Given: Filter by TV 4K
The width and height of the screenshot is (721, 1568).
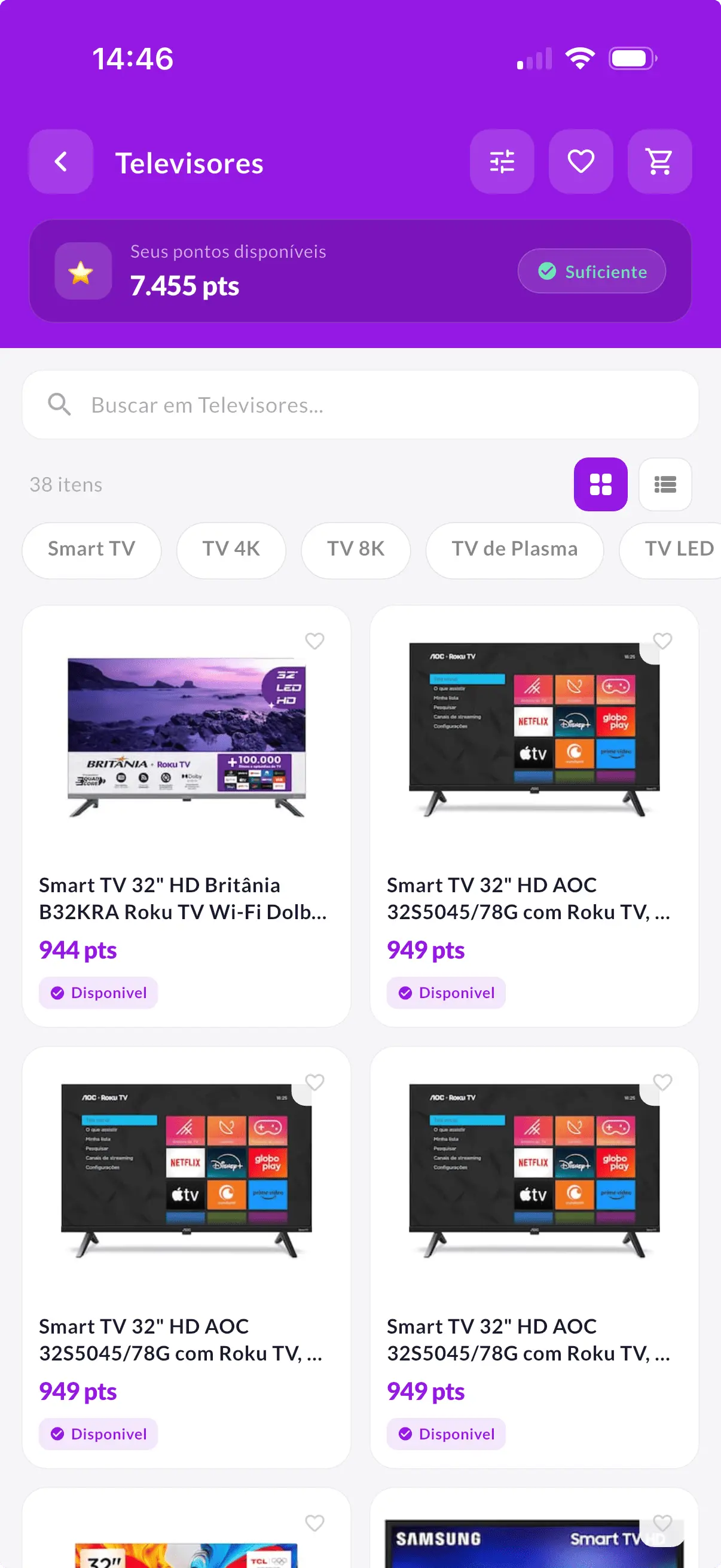Looking at the screenshot, I should [x=231, y=550].
